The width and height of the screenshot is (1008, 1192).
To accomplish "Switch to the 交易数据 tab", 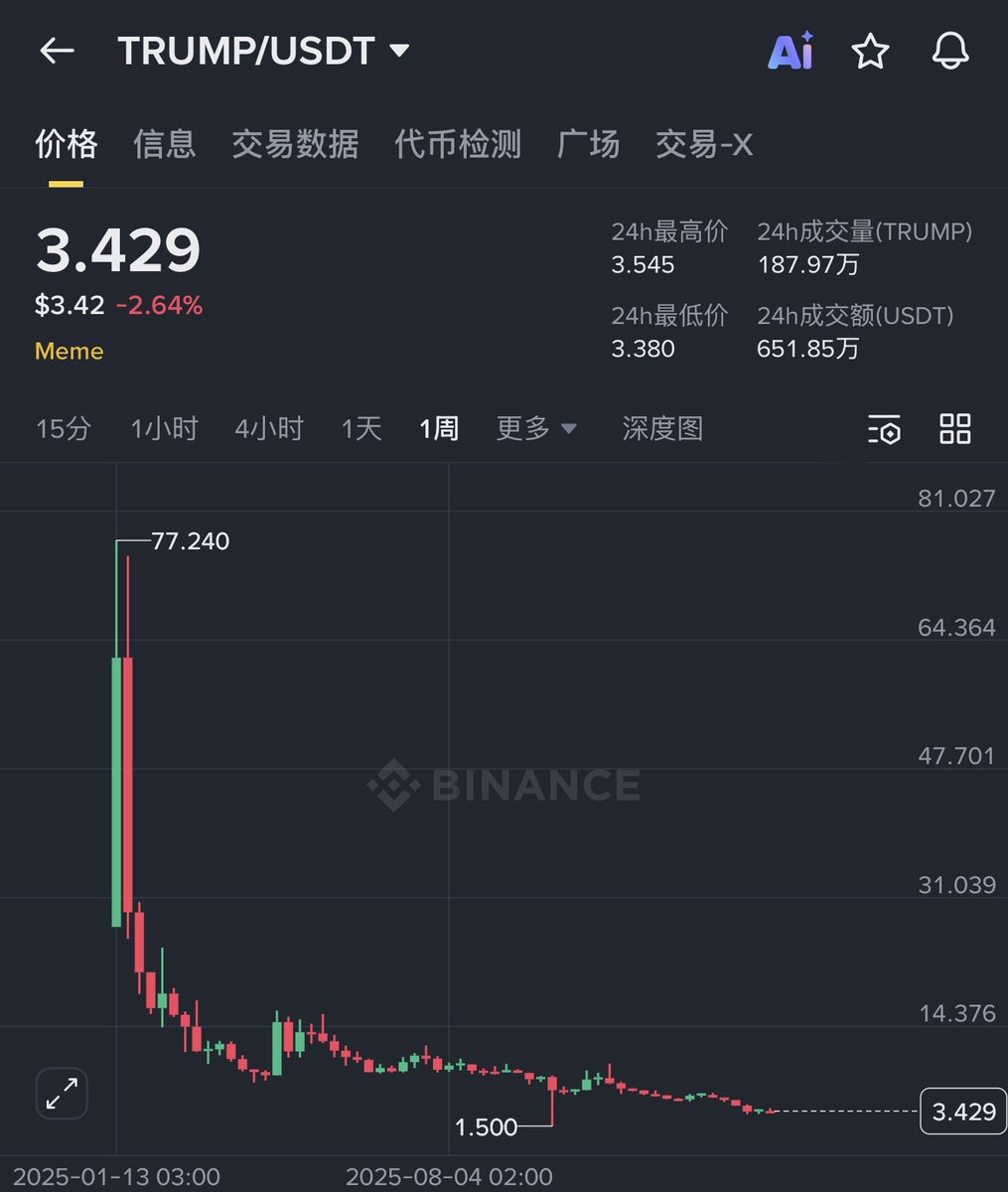I will (x=295, y=145).
